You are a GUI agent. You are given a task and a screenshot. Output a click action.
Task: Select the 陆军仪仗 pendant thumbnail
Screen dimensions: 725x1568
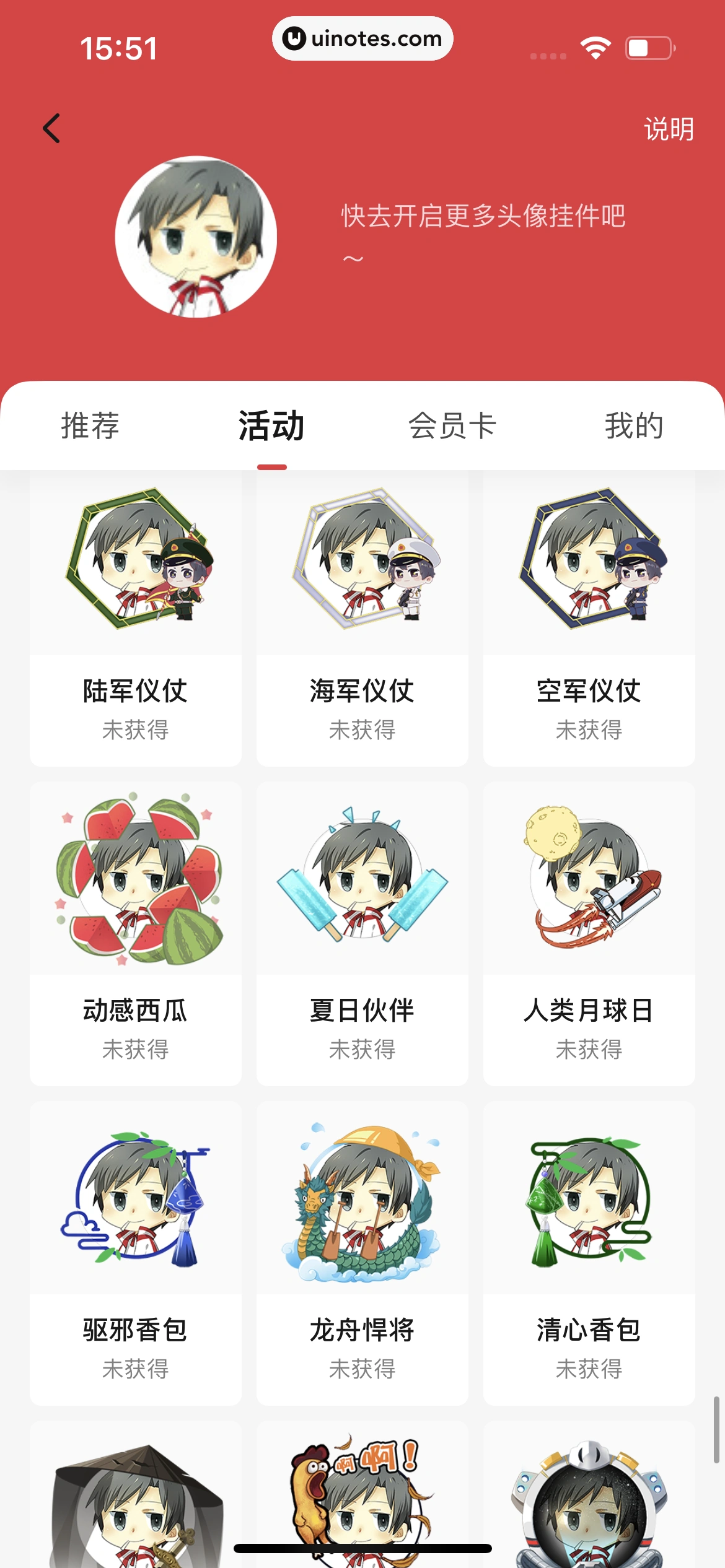tap(135, 573)
